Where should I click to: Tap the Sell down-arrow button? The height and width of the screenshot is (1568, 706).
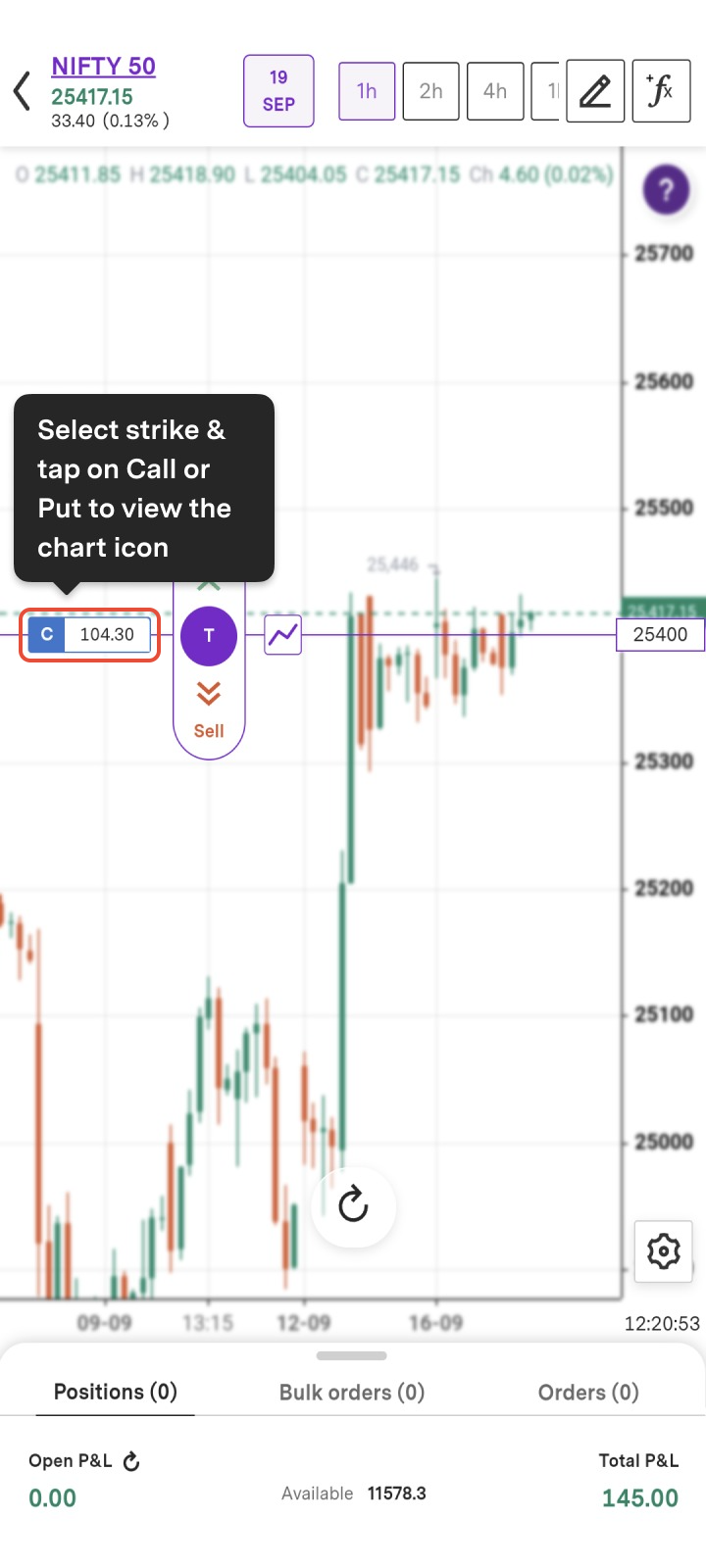pos(209,710)
